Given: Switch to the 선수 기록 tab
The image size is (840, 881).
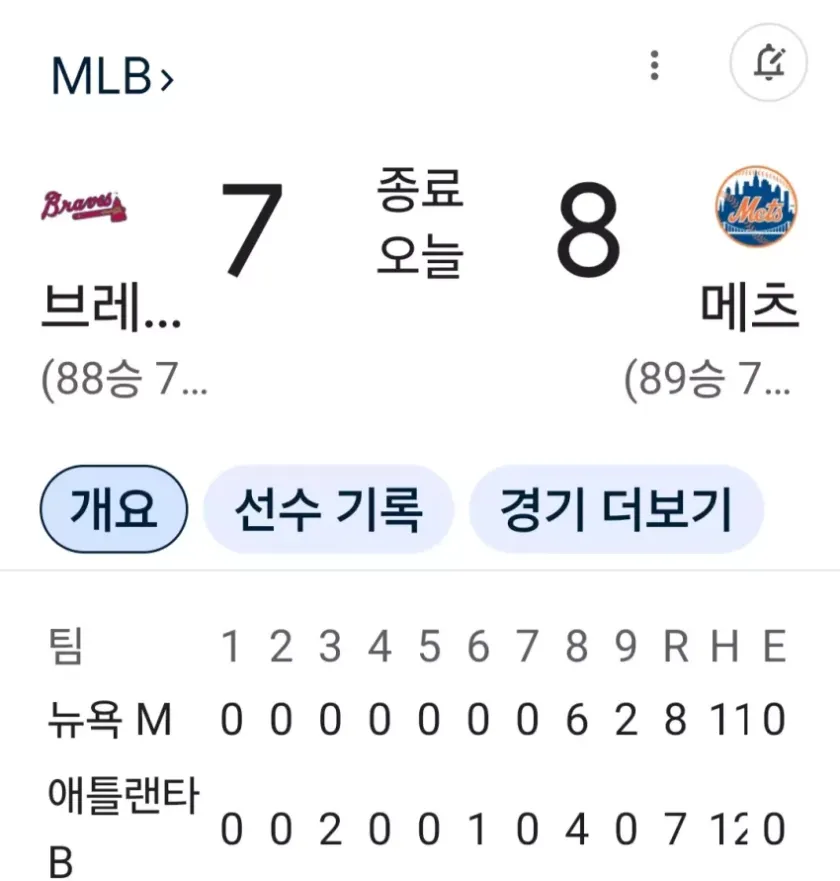Looking at the screenshot, I should point(328,510).
